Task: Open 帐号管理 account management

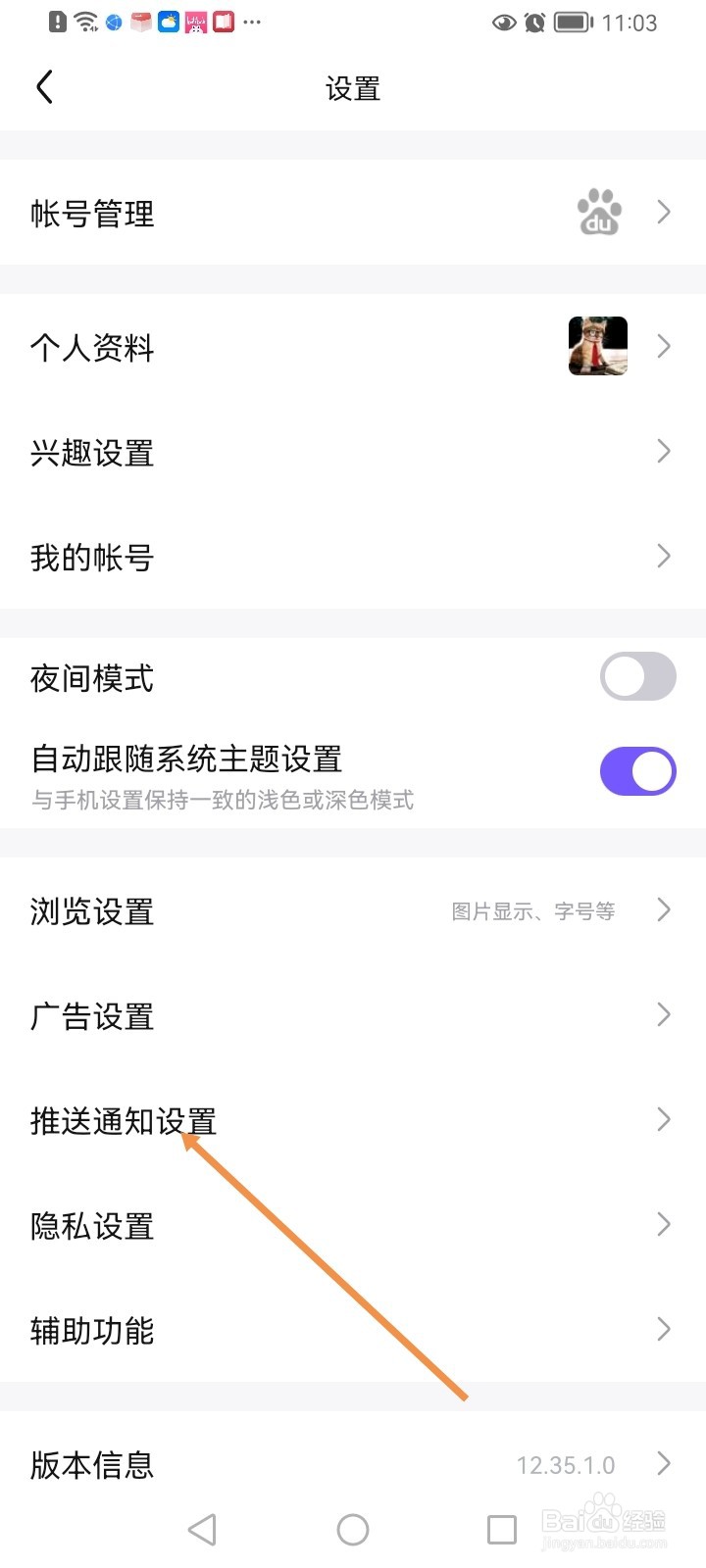Action: 353,213
